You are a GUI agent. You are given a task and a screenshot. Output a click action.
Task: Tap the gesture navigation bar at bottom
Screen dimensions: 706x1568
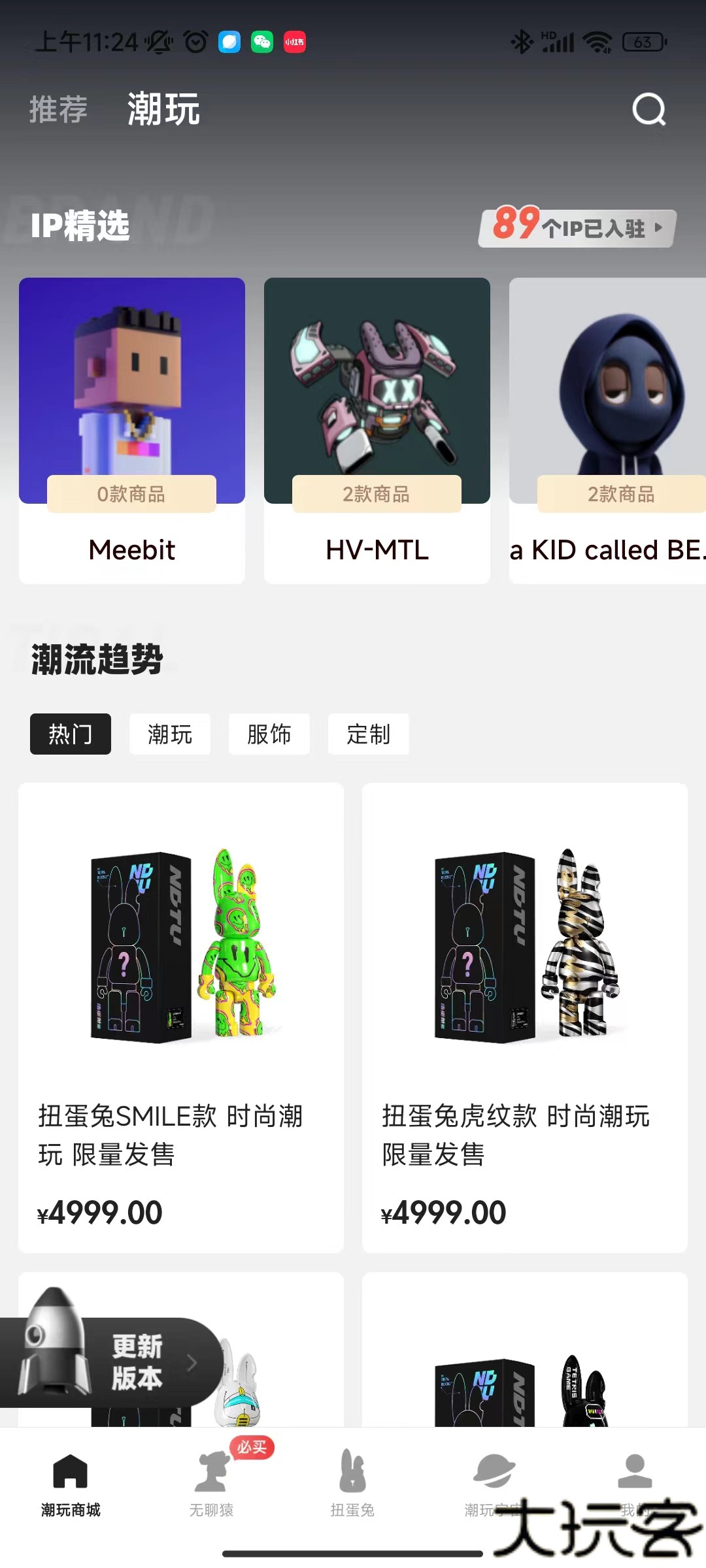coord(353,1555)
